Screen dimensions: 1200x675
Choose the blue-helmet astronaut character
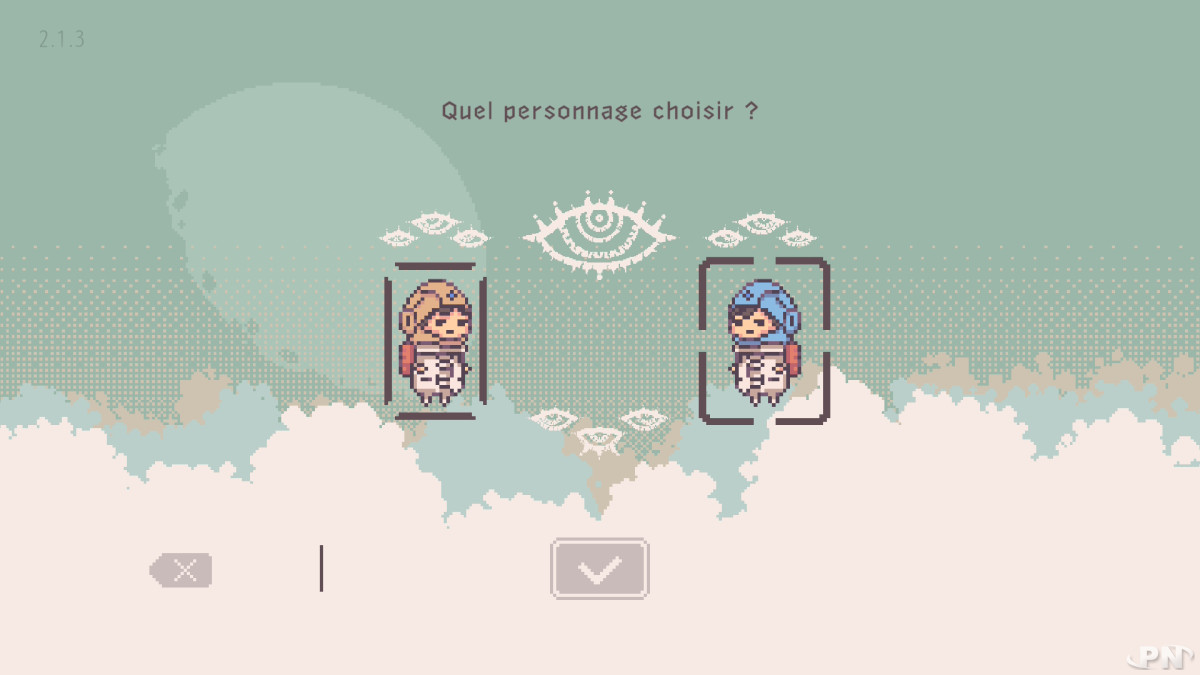point(764,341)
